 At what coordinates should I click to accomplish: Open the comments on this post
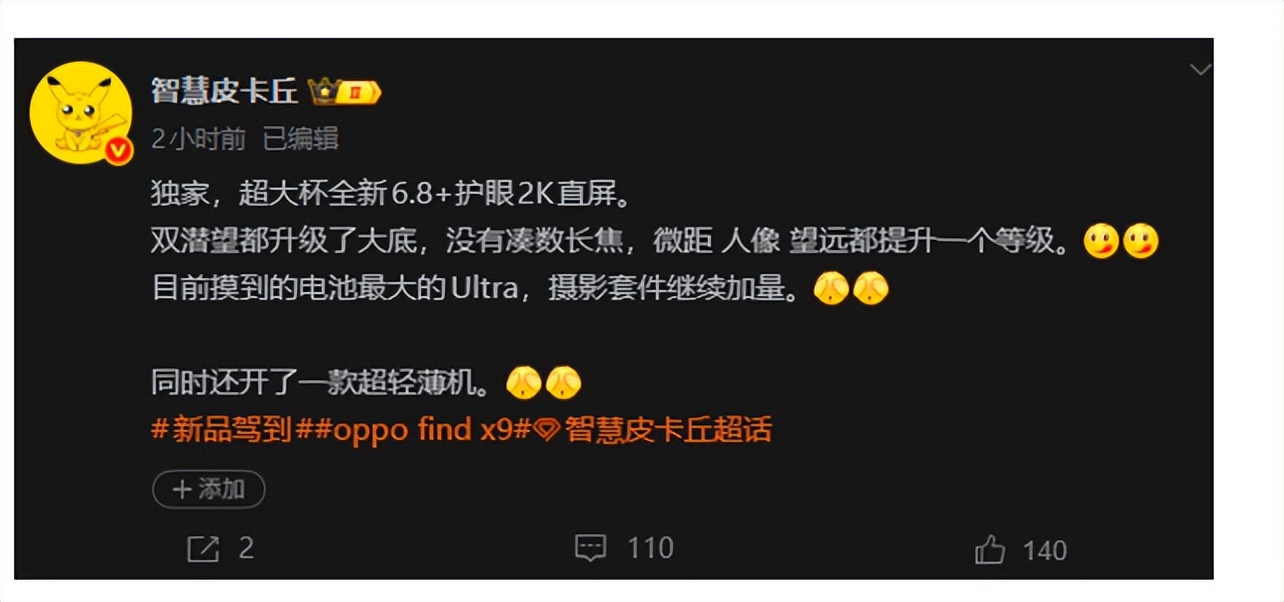coord(624,547)
